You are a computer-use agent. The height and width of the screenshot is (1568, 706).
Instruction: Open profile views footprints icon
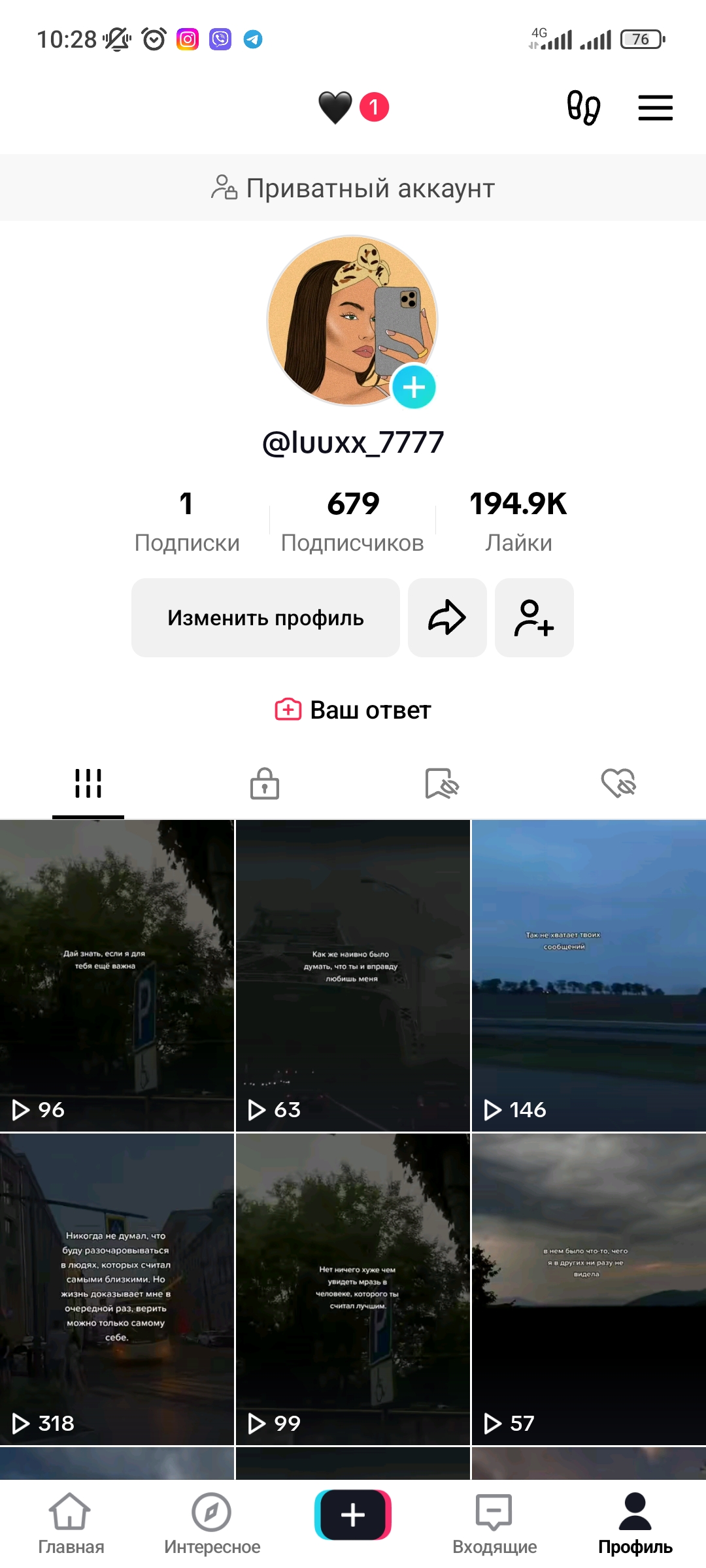pyautogui.click(x=583, y=108)
